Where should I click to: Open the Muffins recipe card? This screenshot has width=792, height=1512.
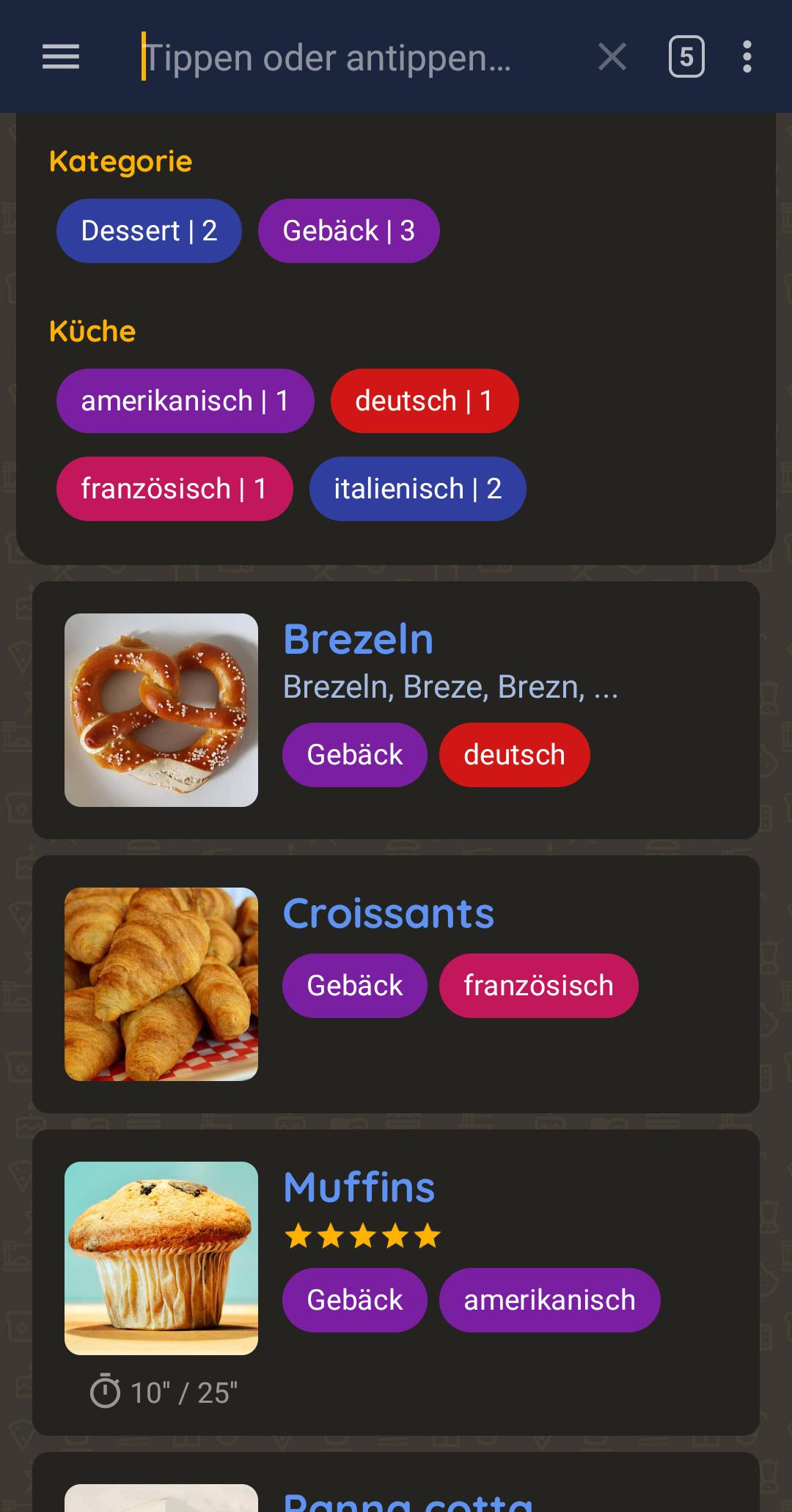click(x=359, y=1187)
